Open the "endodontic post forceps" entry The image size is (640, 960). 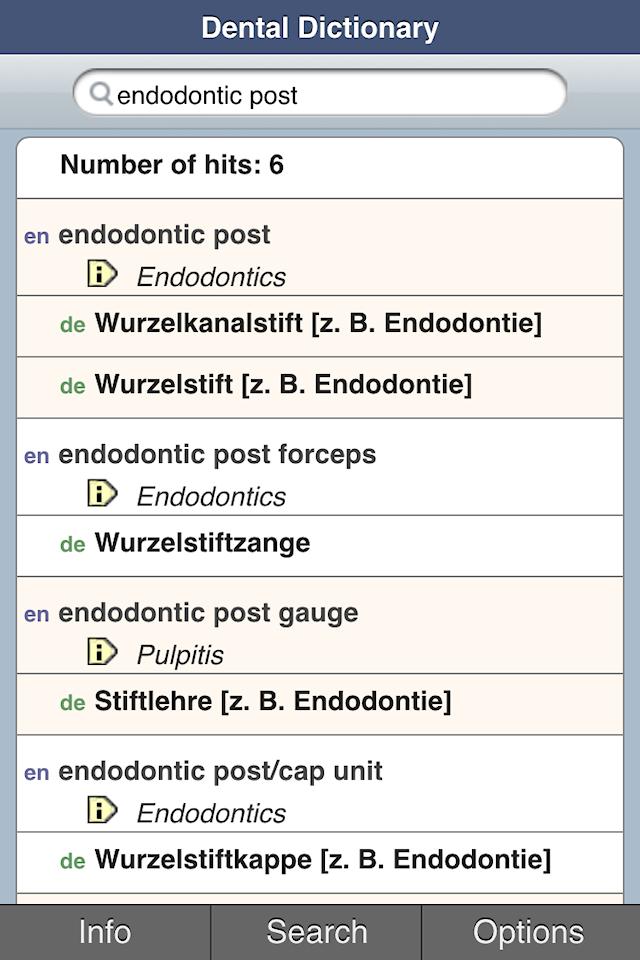pyautogui.click(x=217, y=455)
